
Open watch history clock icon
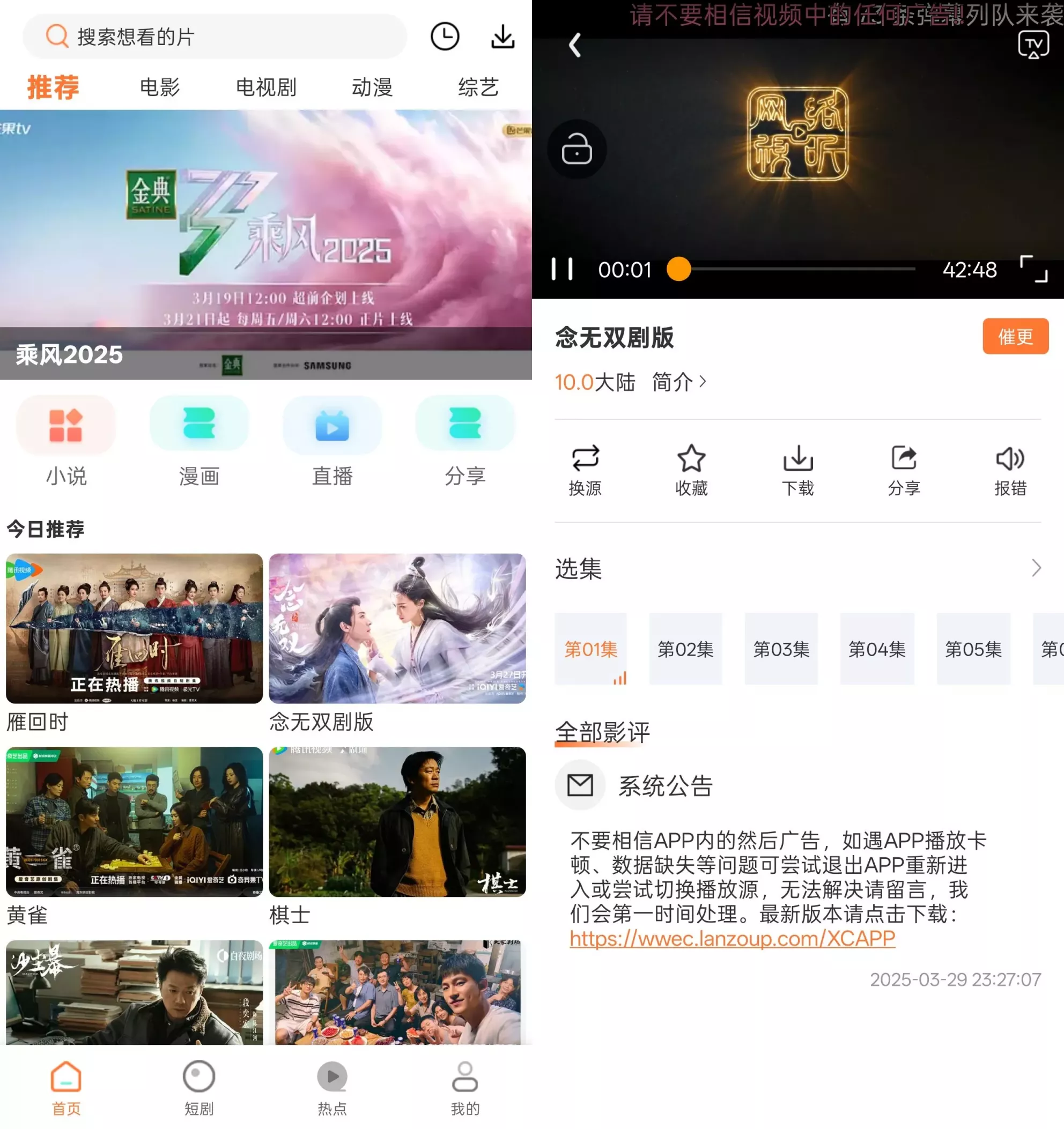click(x=444, y=37)
